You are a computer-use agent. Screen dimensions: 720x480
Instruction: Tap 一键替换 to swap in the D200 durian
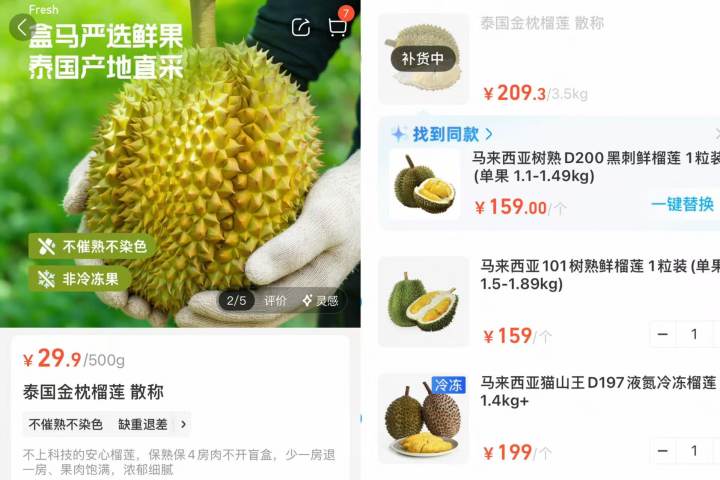coord(682,204)
